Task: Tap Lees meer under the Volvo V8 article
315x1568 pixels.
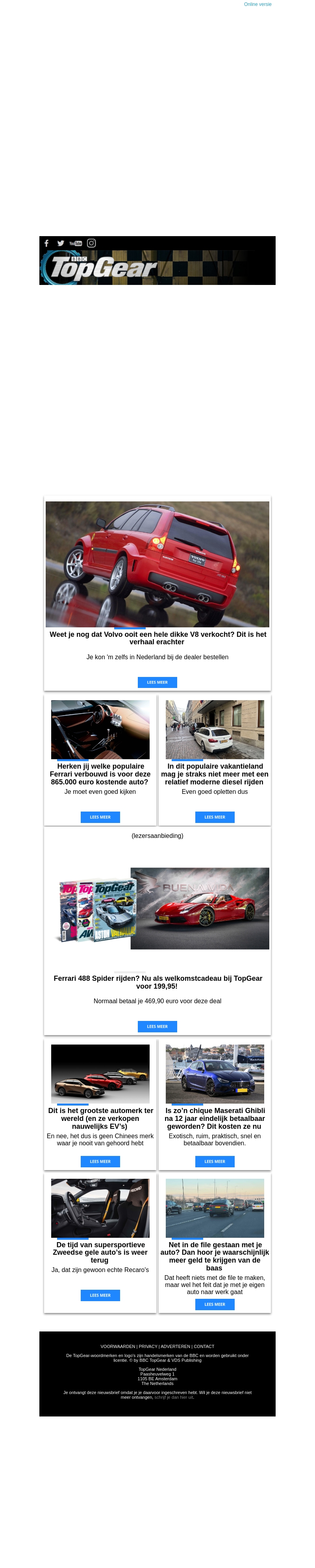Action: coord(157,682)
